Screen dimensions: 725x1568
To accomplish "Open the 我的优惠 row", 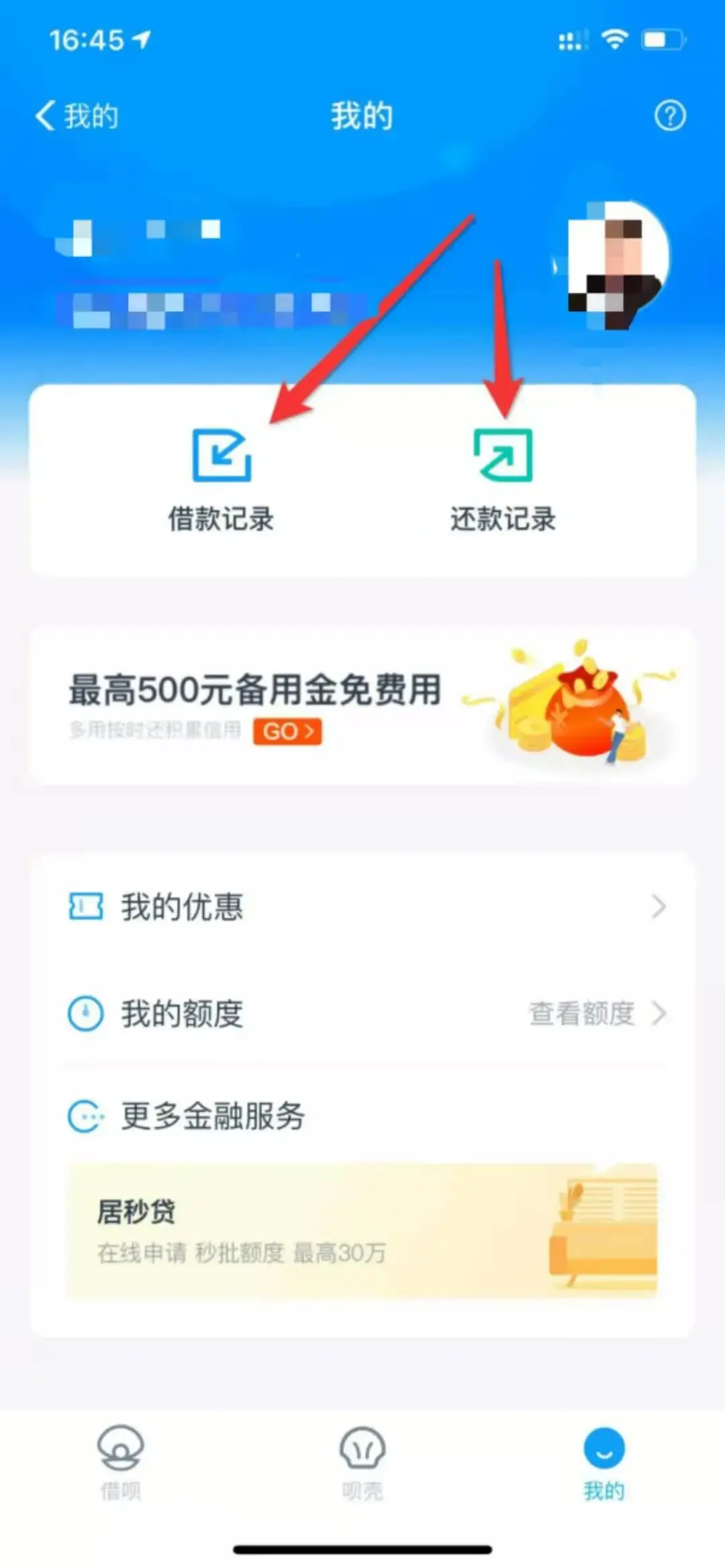I will [x=362, y=906].
